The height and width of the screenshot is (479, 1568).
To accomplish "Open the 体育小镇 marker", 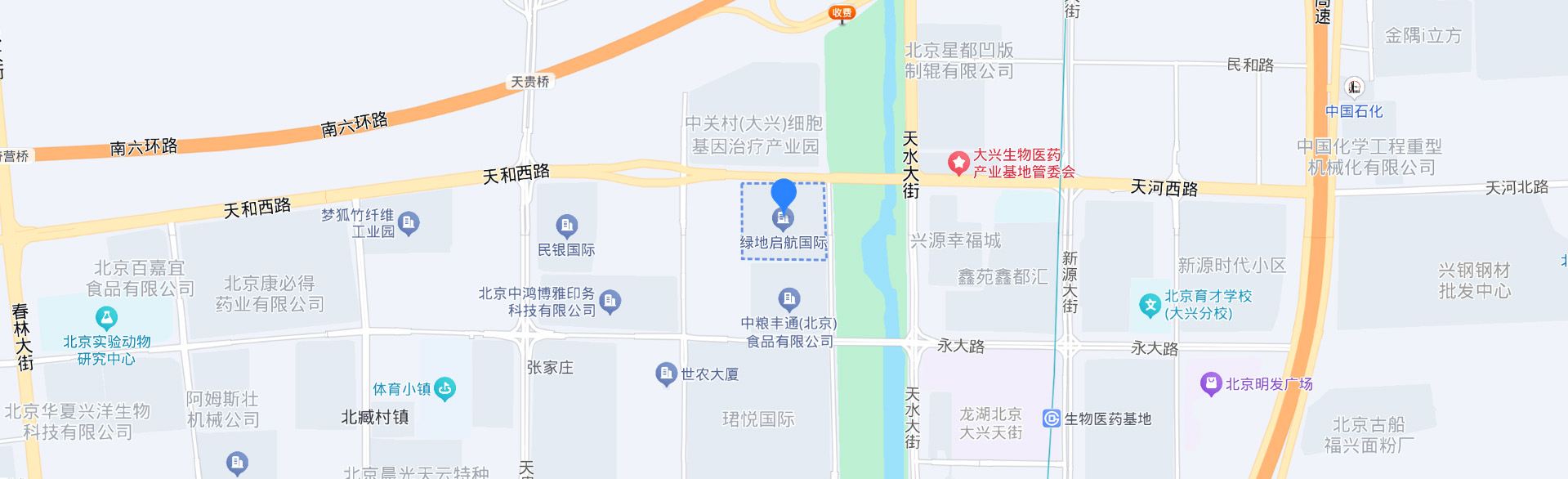I will [445, 389].
